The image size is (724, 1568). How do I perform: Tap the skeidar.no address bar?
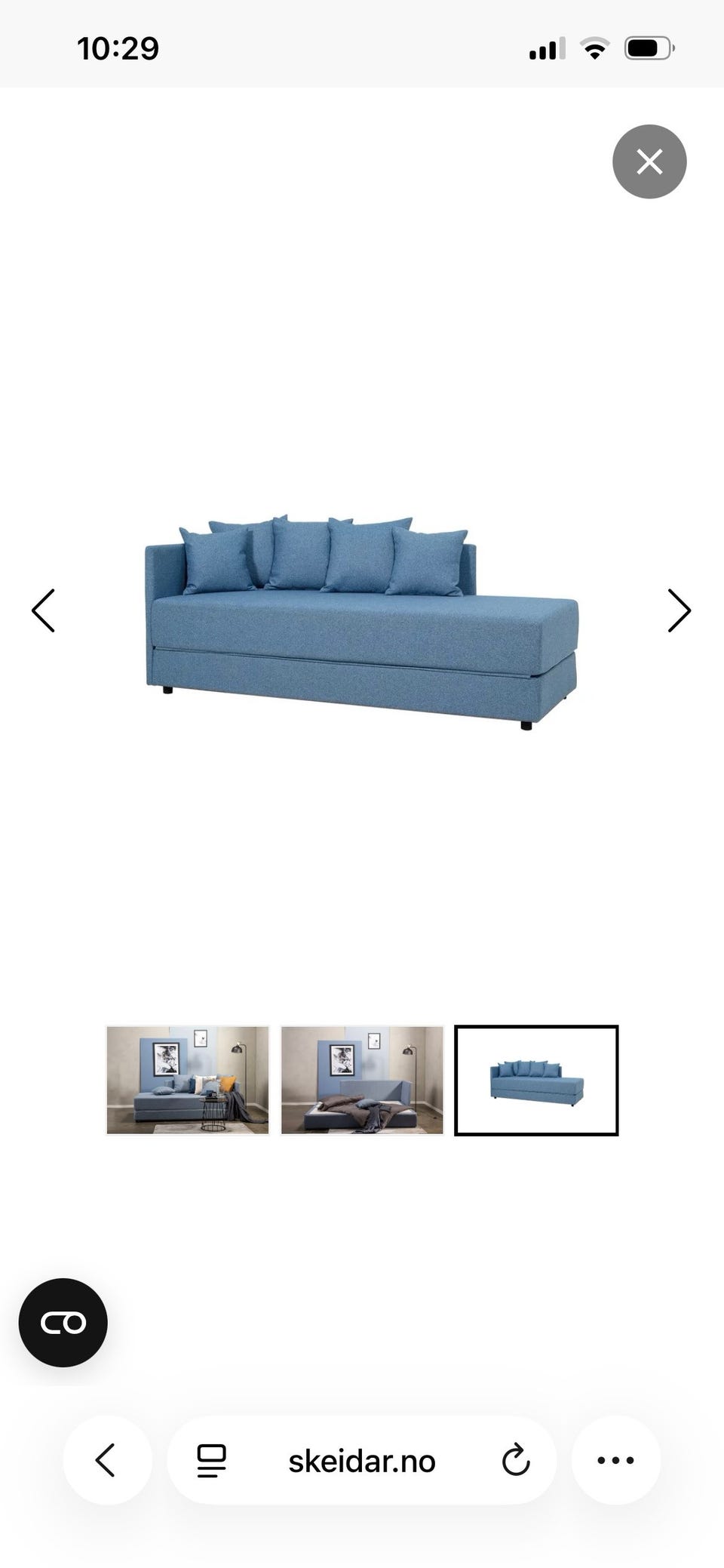[362, 1461]
